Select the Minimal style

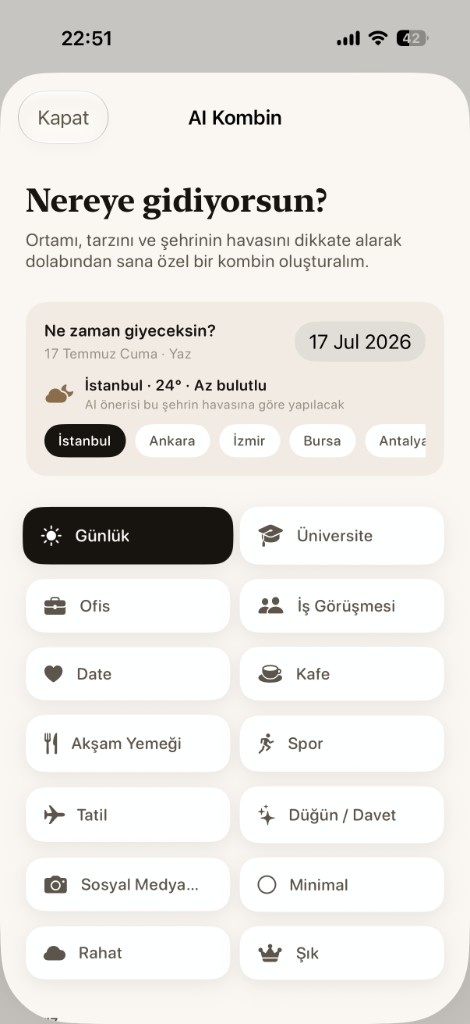342,885
